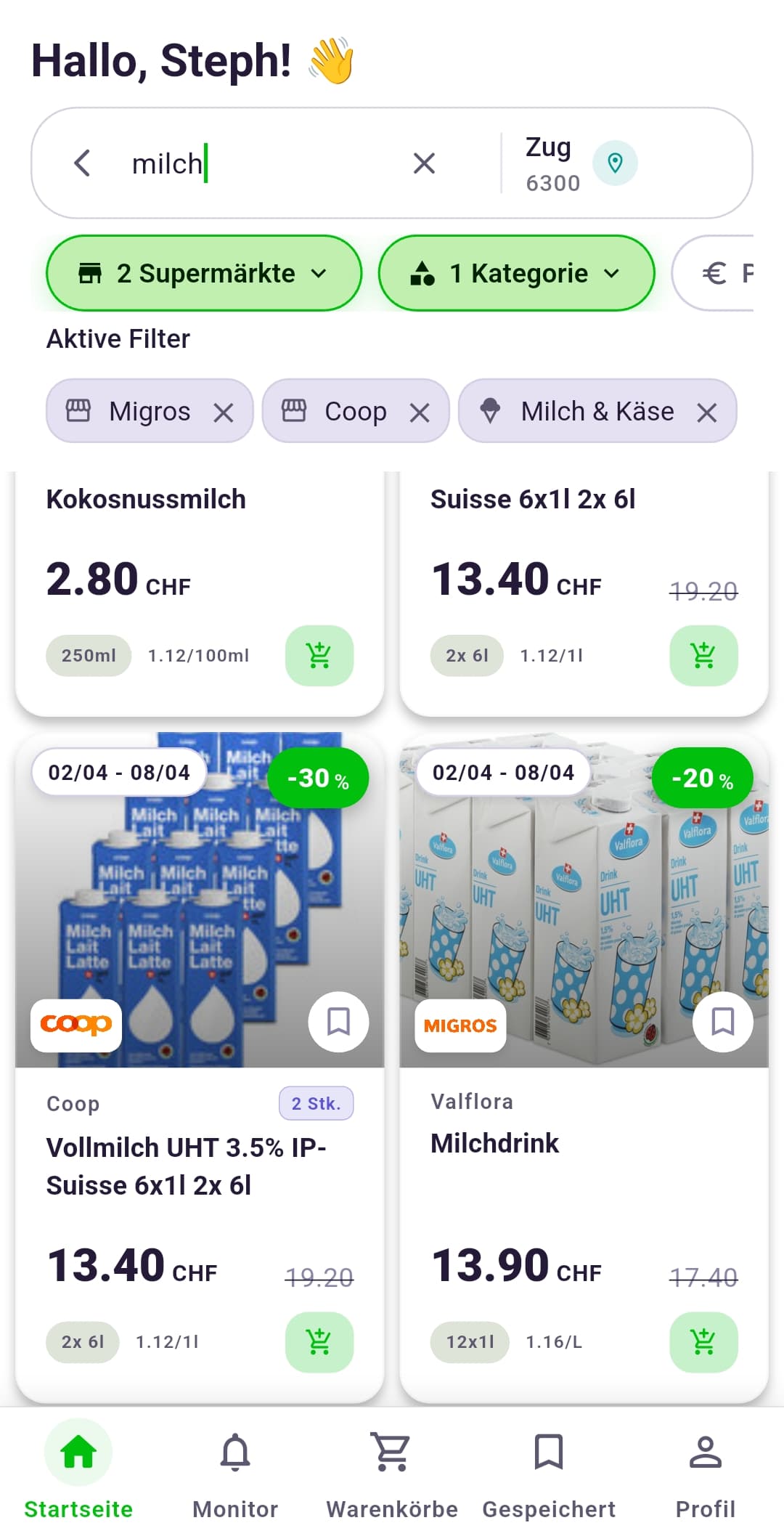
Task: Add Coop Vollmilch UHT 6x1l to cart
Action: [319, 1341]
